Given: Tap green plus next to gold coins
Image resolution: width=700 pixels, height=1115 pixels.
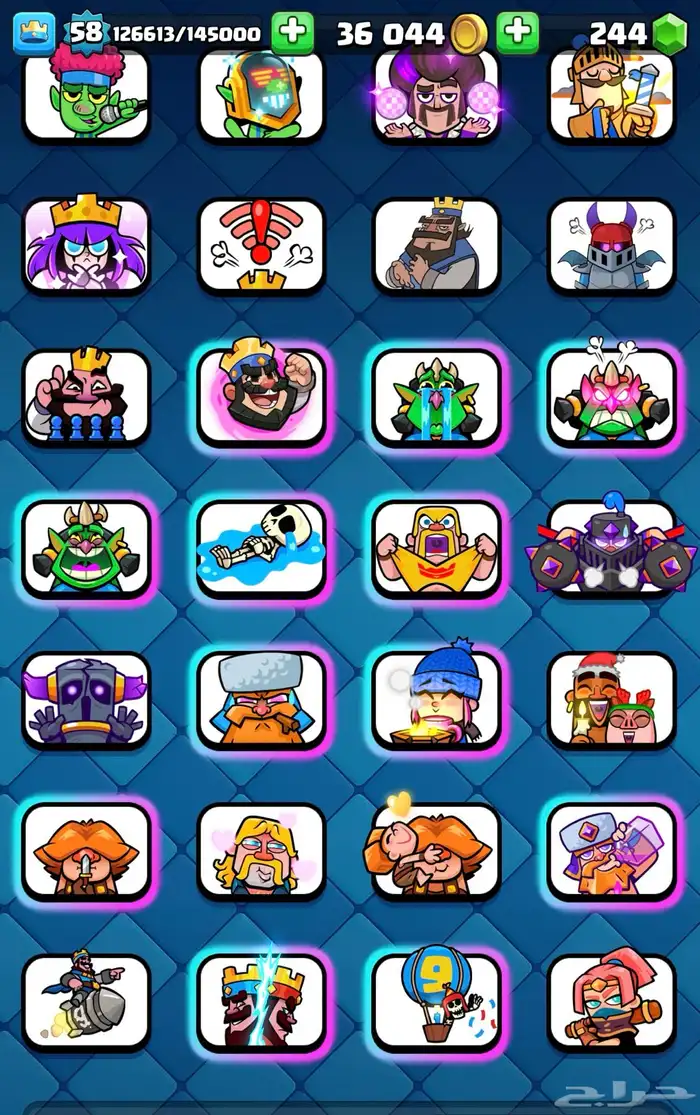Looking at the screenshot, I should coord(517,33).
